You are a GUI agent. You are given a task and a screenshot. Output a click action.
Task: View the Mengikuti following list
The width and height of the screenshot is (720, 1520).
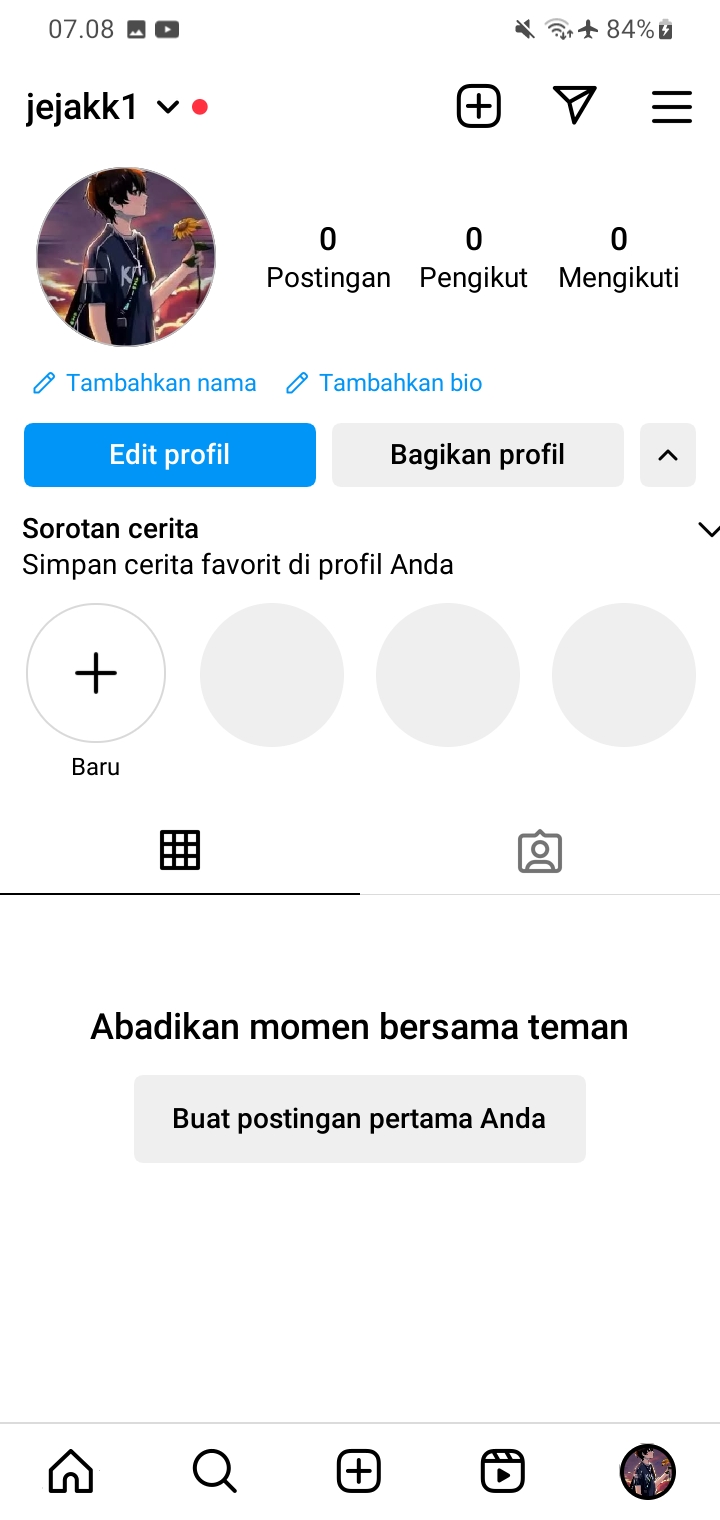click(x=618, y=257)
